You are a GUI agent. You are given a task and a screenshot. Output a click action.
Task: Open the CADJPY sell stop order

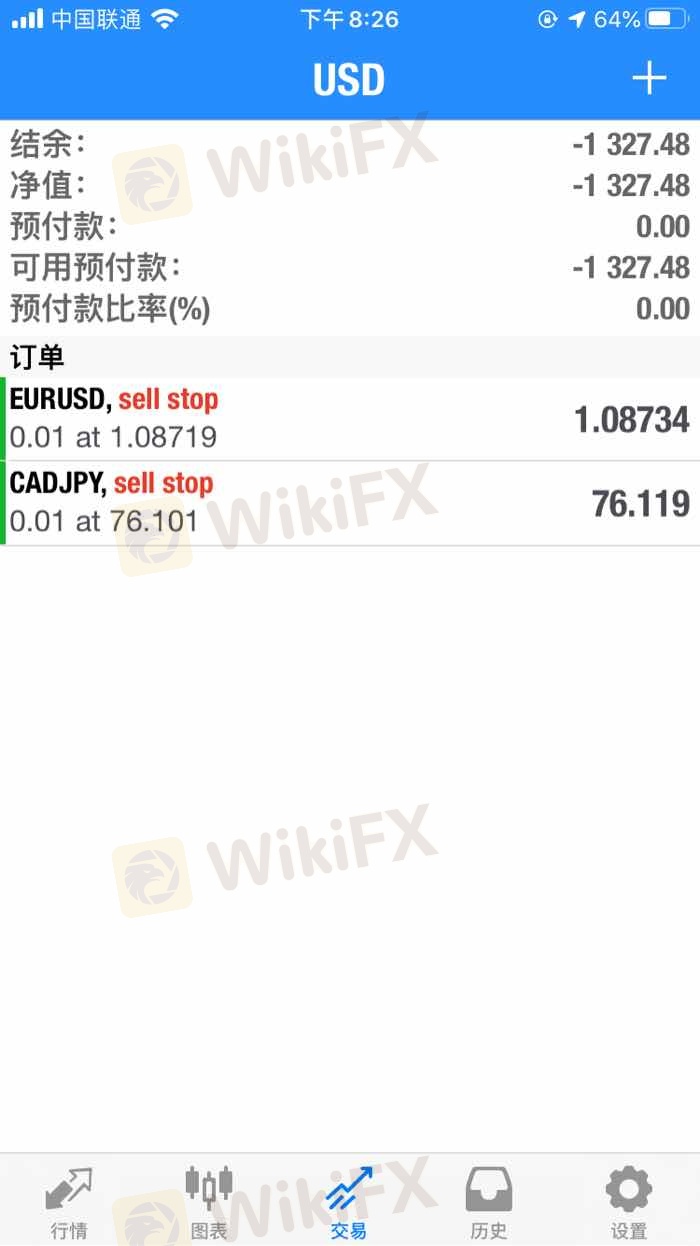click(x=350, y=503)
